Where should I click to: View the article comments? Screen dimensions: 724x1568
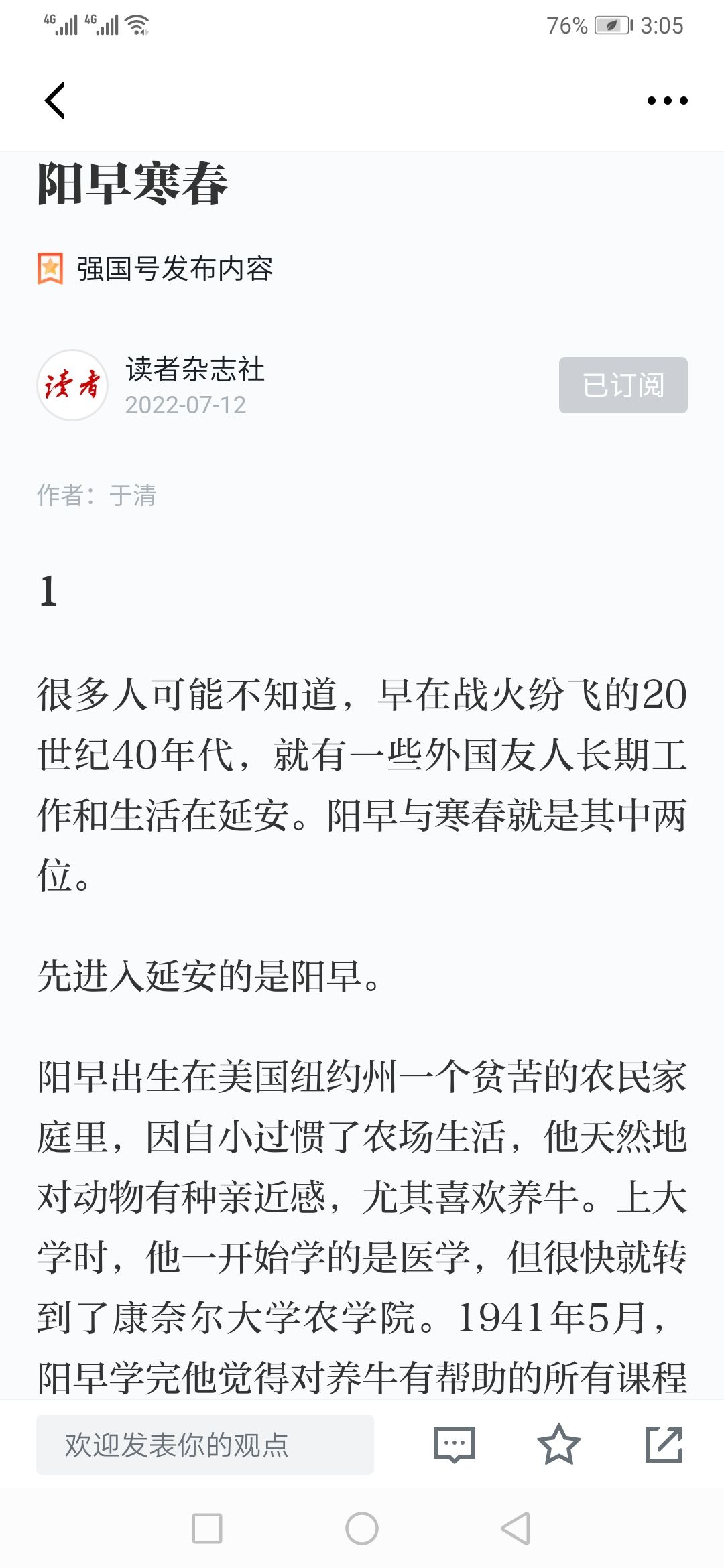click(x=455, y=1445)
